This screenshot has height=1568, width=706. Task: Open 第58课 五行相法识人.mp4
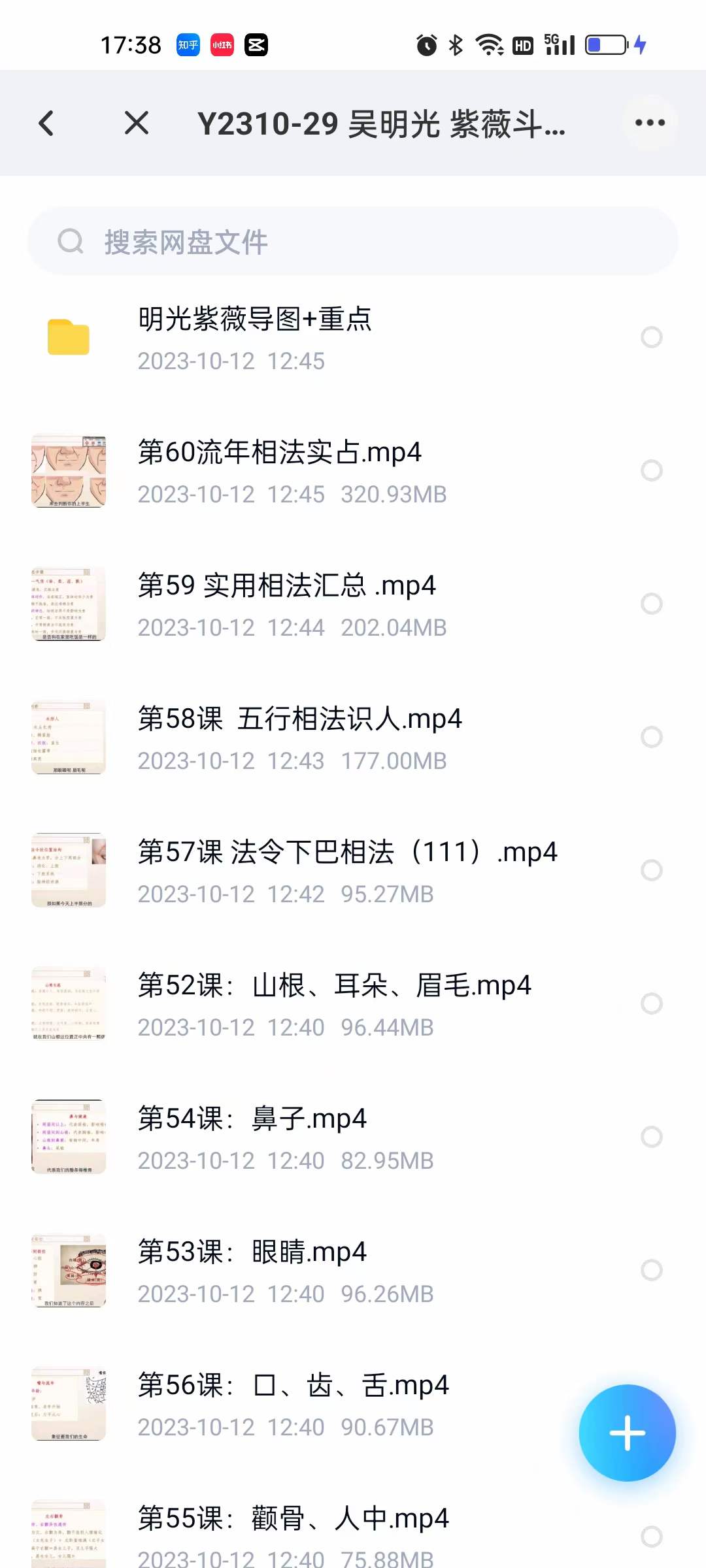click(299, 737)
